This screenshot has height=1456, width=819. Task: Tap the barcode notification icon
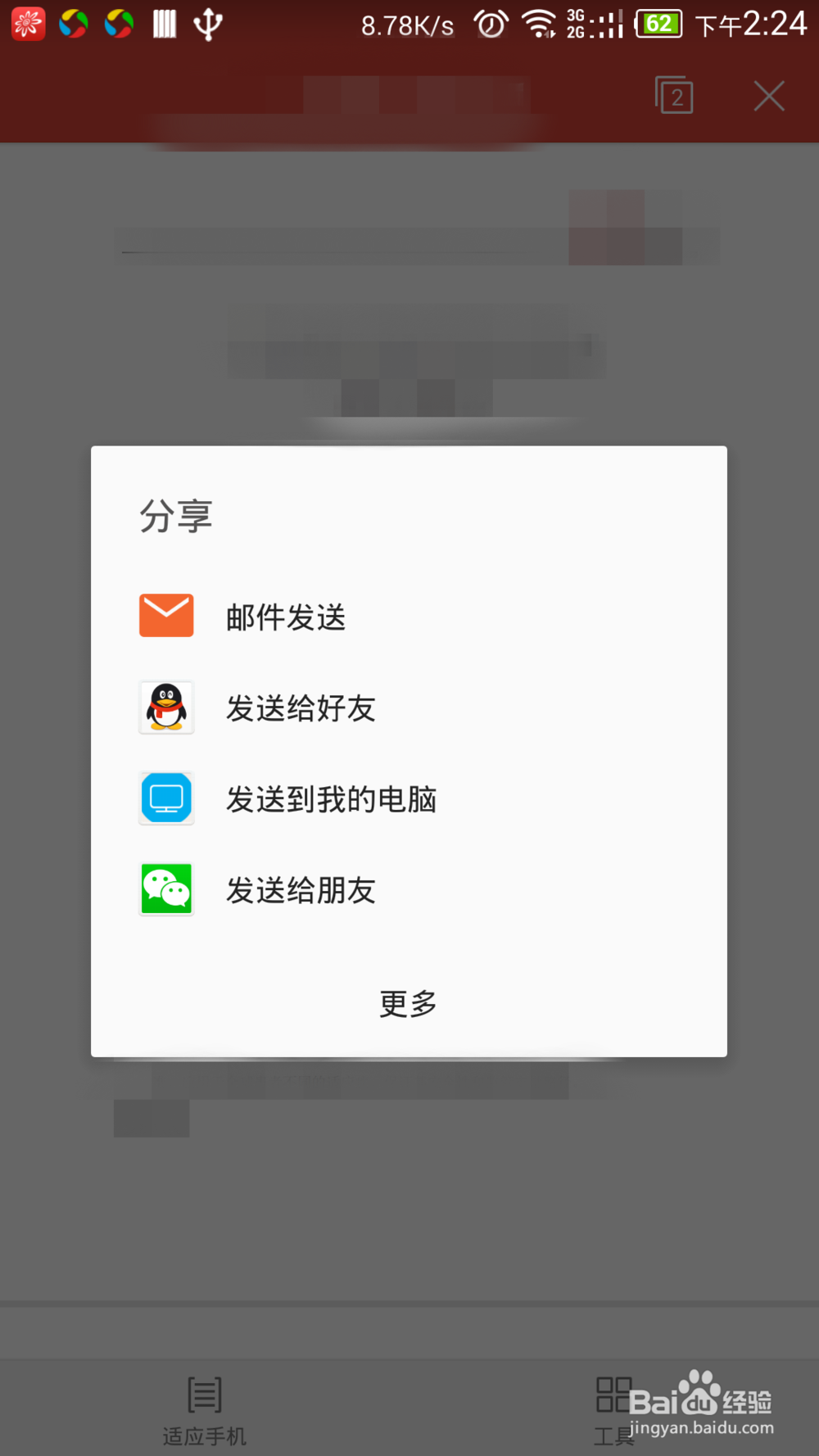164,24
